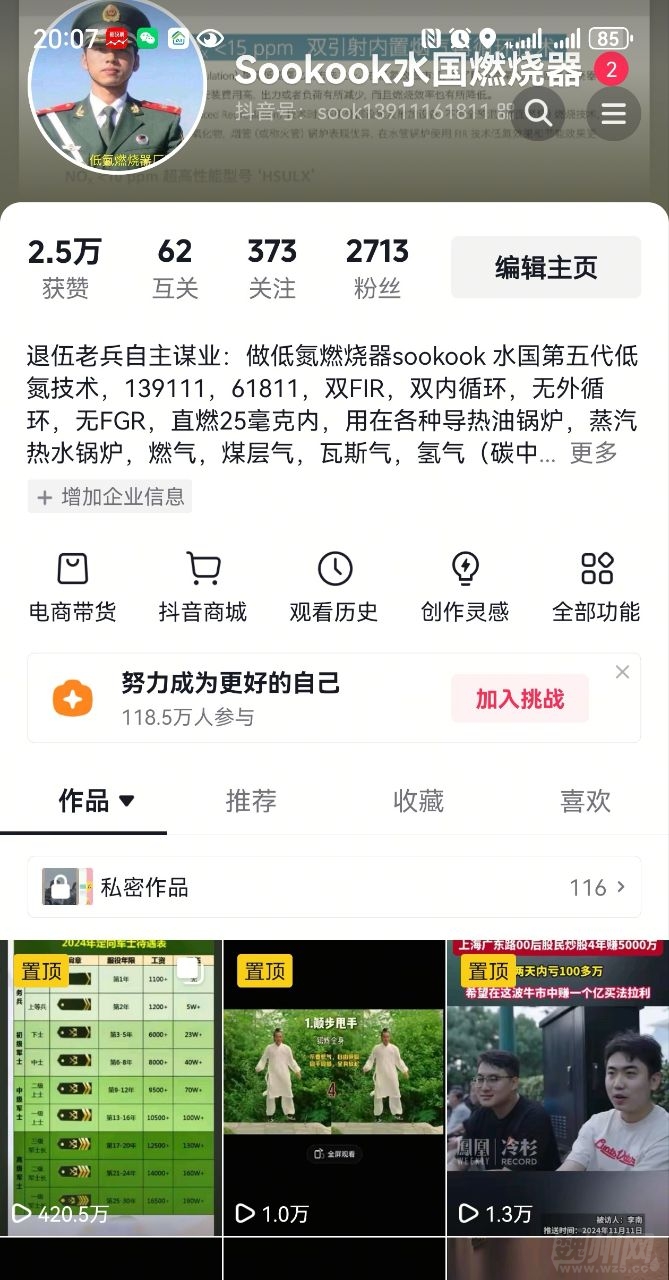Dismiss the 努力成为更好的自己 banner
Image resolution: width=669 pixels, height=1280 pixels.
[622, 672]
